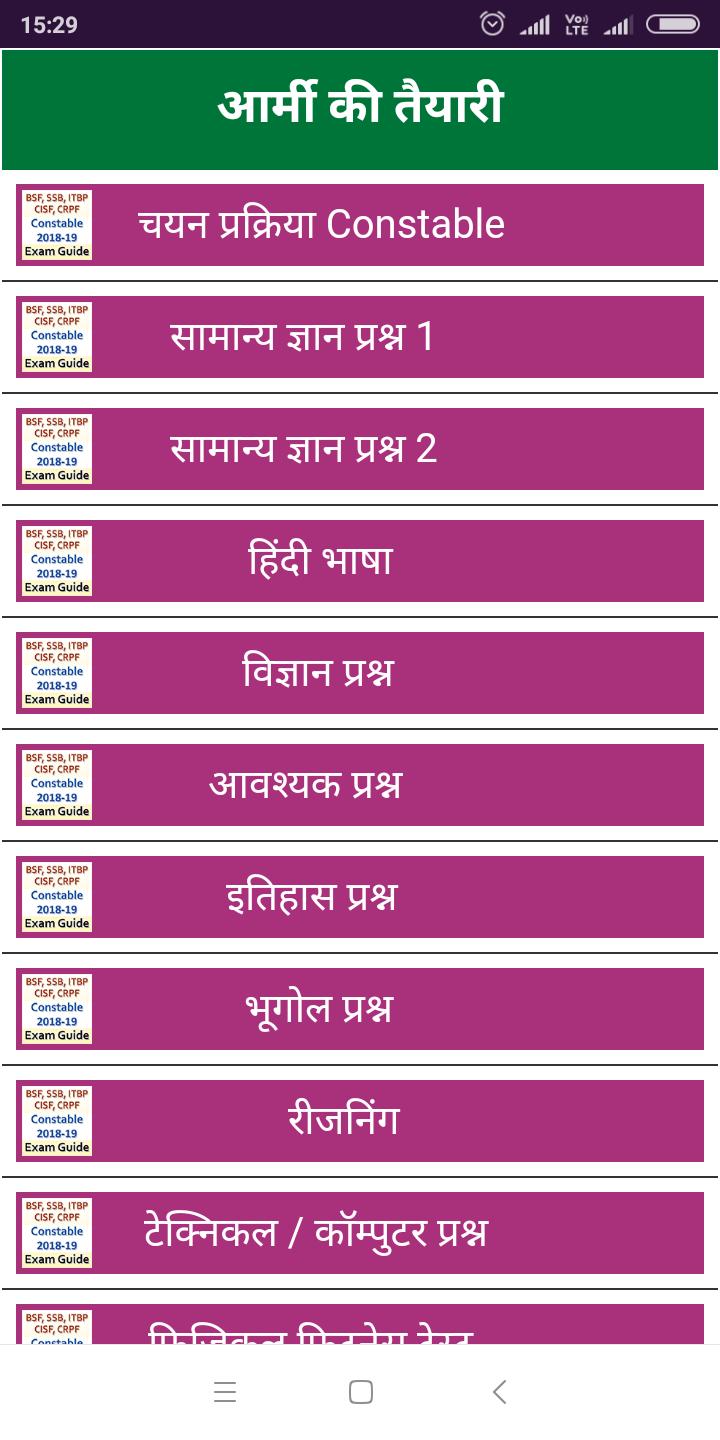Open विज्ञान प्रश्न list
The image size is (720, 1440).
[x=360, y=673]
